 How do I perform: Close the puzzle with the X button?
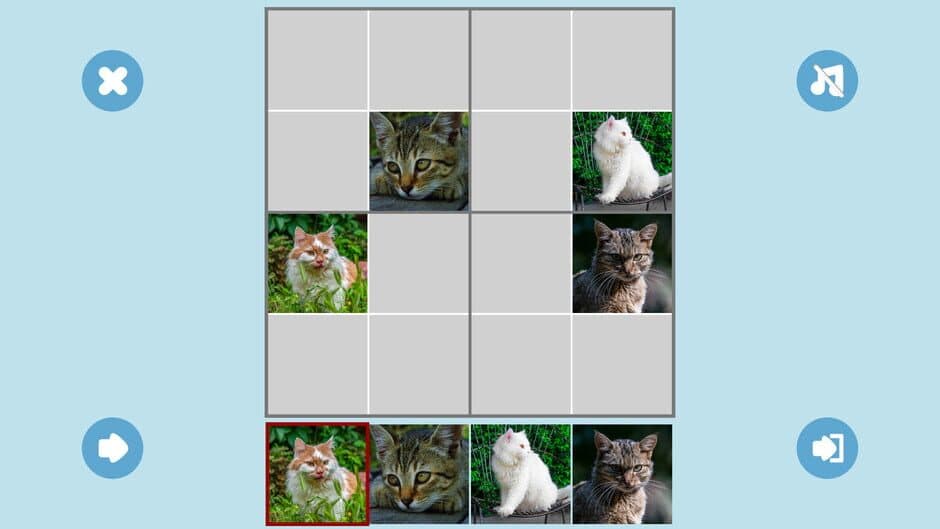click(x=112, y=81)
